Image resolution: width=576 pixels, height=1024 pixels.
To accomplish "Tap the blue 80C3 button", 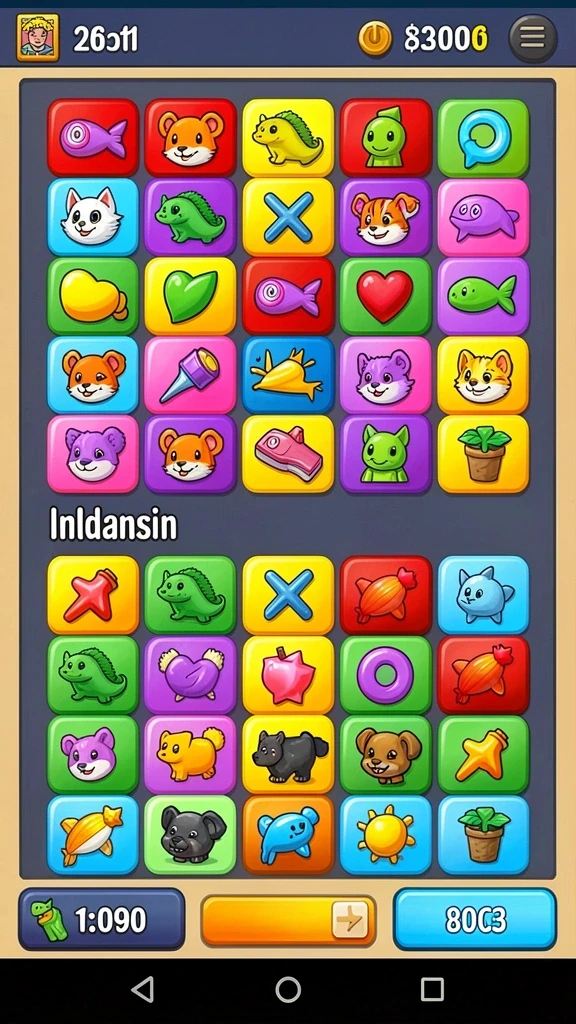I will [475, 920].
